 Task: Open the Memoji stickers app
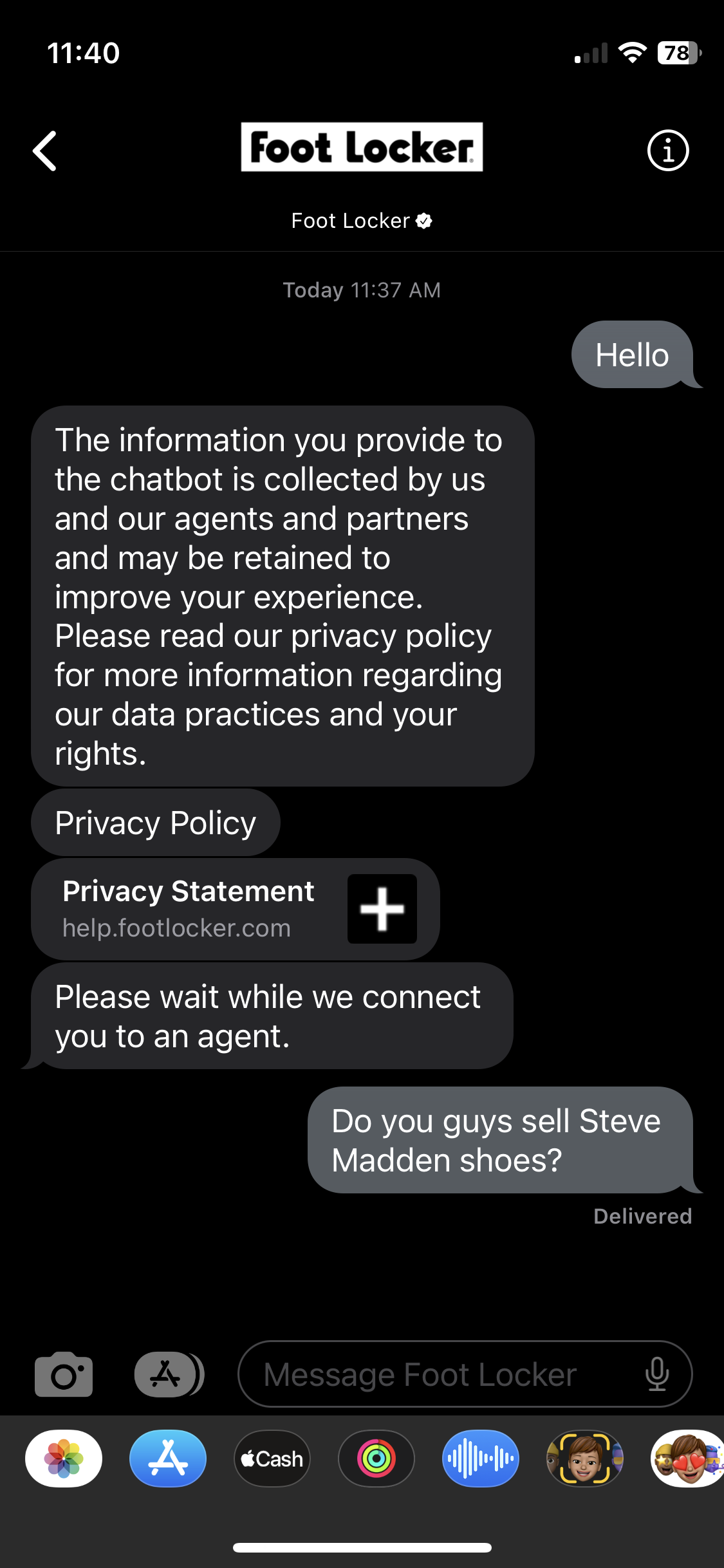[x=687, y=1459]
